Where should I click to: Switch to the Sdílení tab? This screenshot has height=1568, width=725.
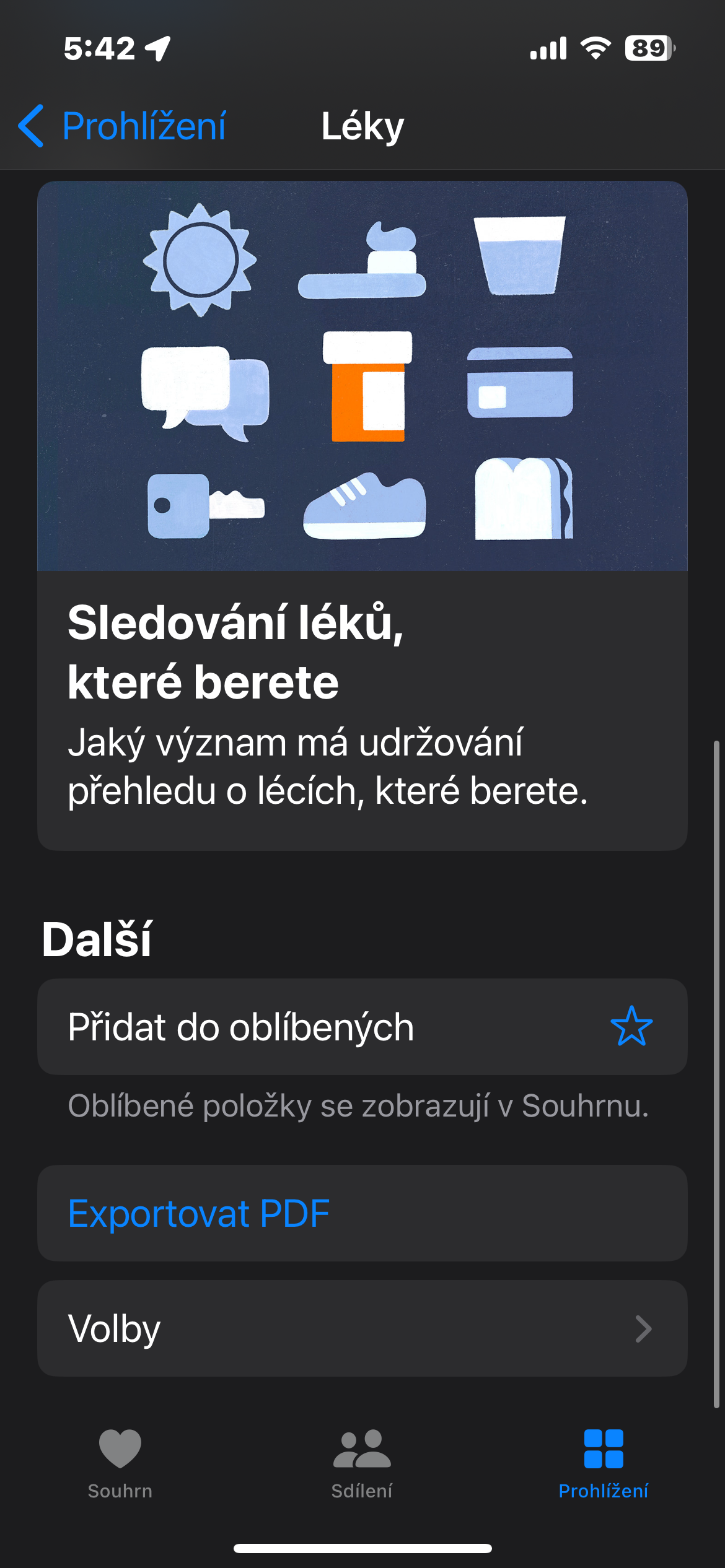click(x=362, y=1464)
